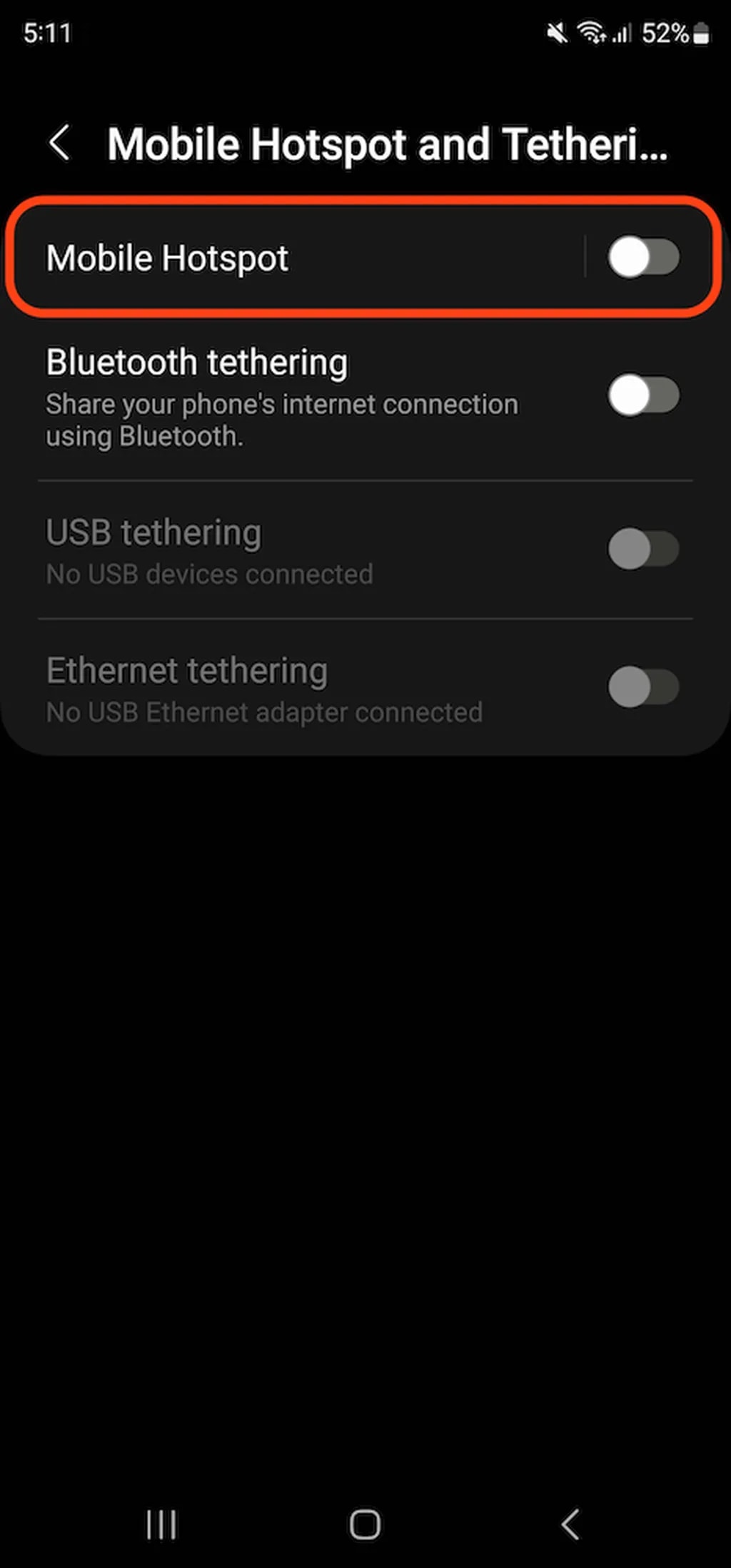Go to the home screen
The width and height of the screenshot is (731, 1568).
click(365, 1524)
